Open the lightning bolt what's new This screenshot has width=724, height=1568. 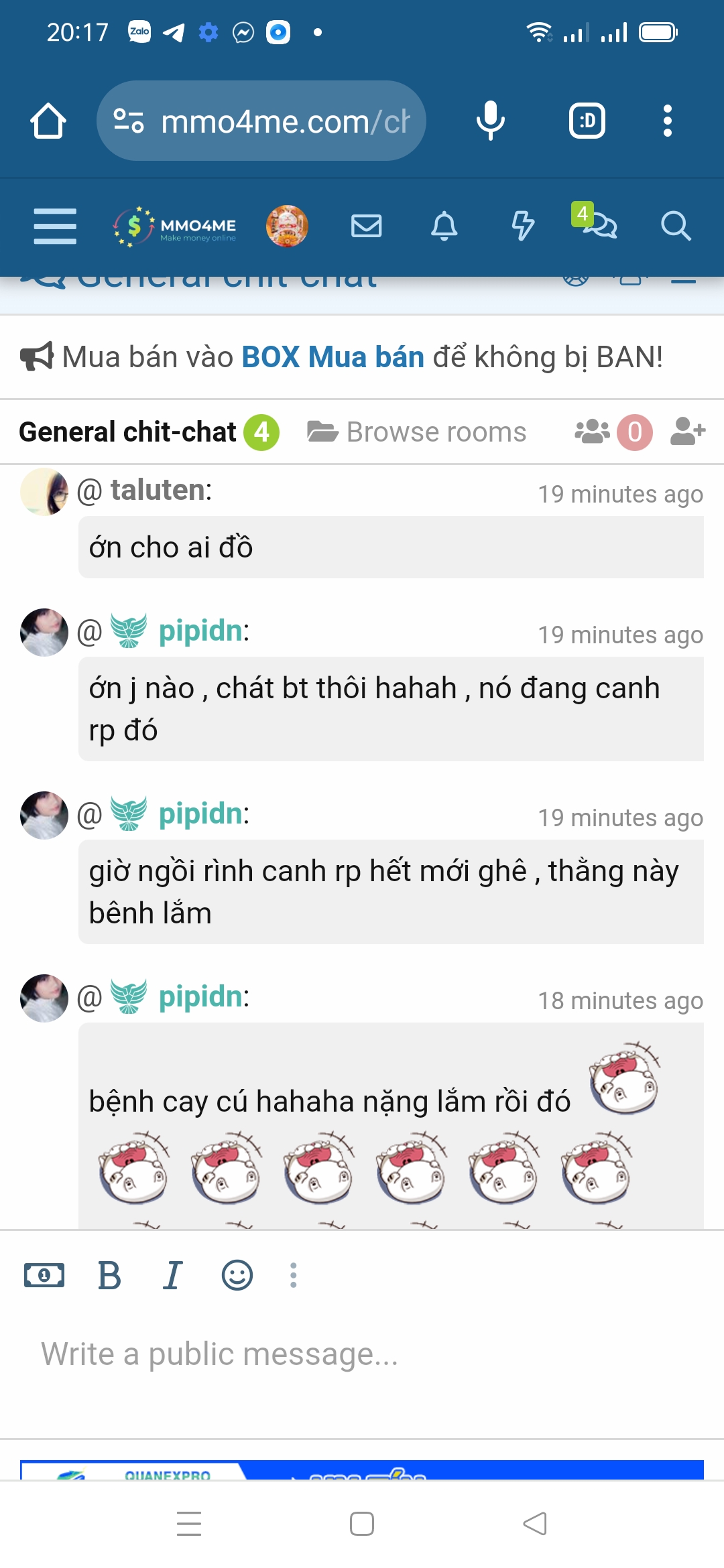[523, 226]
